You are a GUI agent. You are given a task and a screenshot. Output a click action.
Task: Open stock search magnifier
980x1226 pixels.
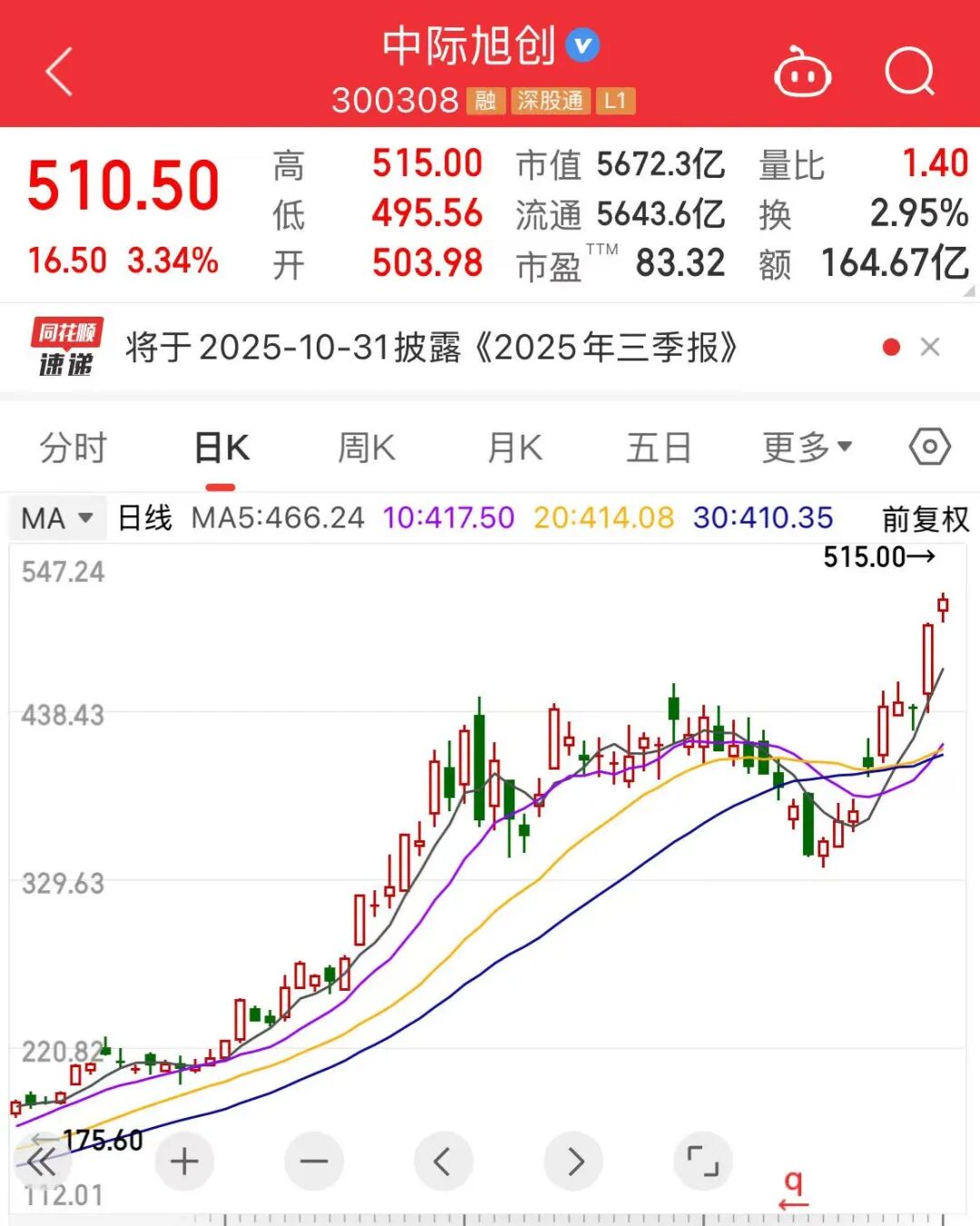pyautogui.click(x=909, y=73)
